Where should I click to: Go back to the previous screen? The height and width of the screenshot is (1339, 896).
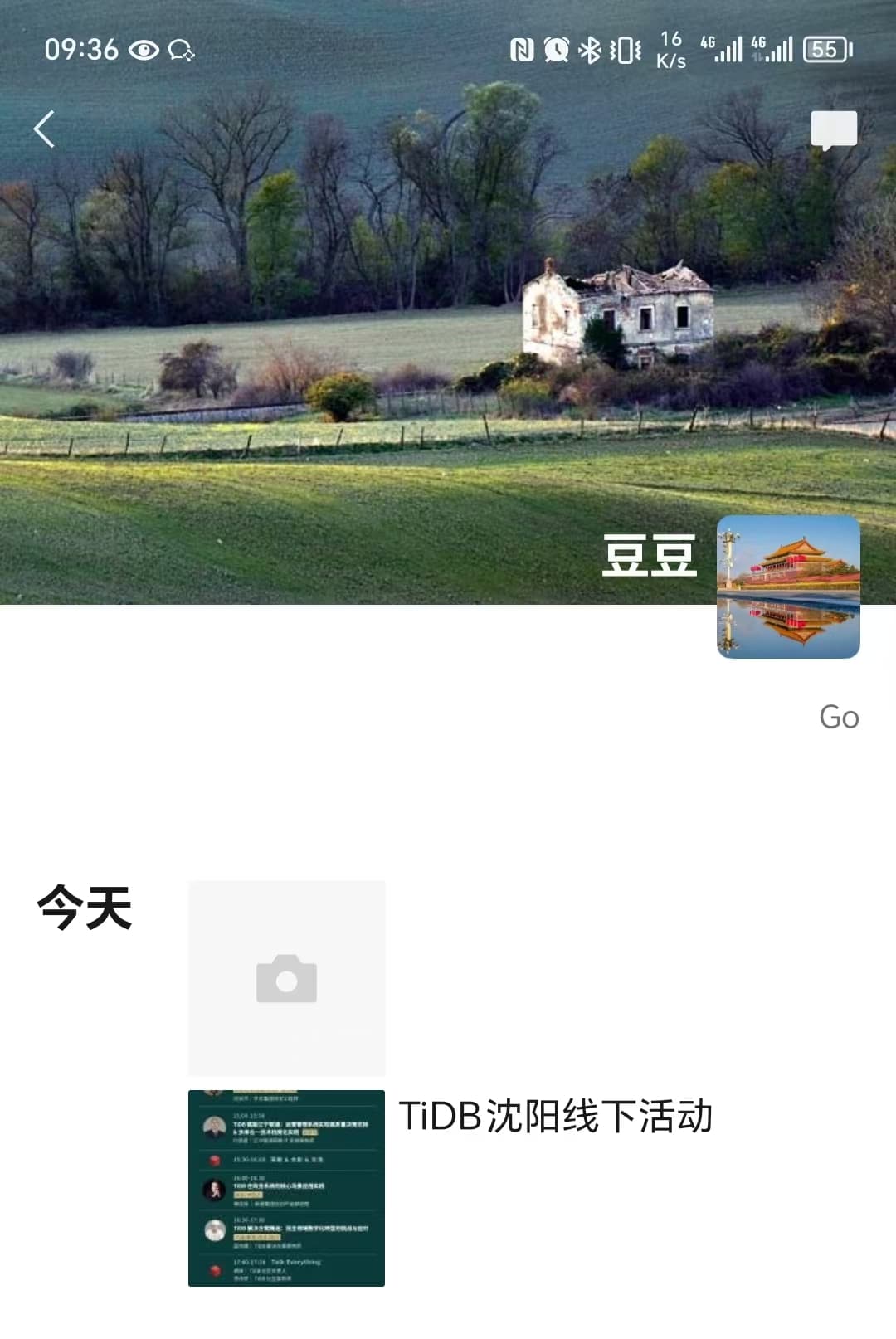pyautogui.click(x=45, y=129)
